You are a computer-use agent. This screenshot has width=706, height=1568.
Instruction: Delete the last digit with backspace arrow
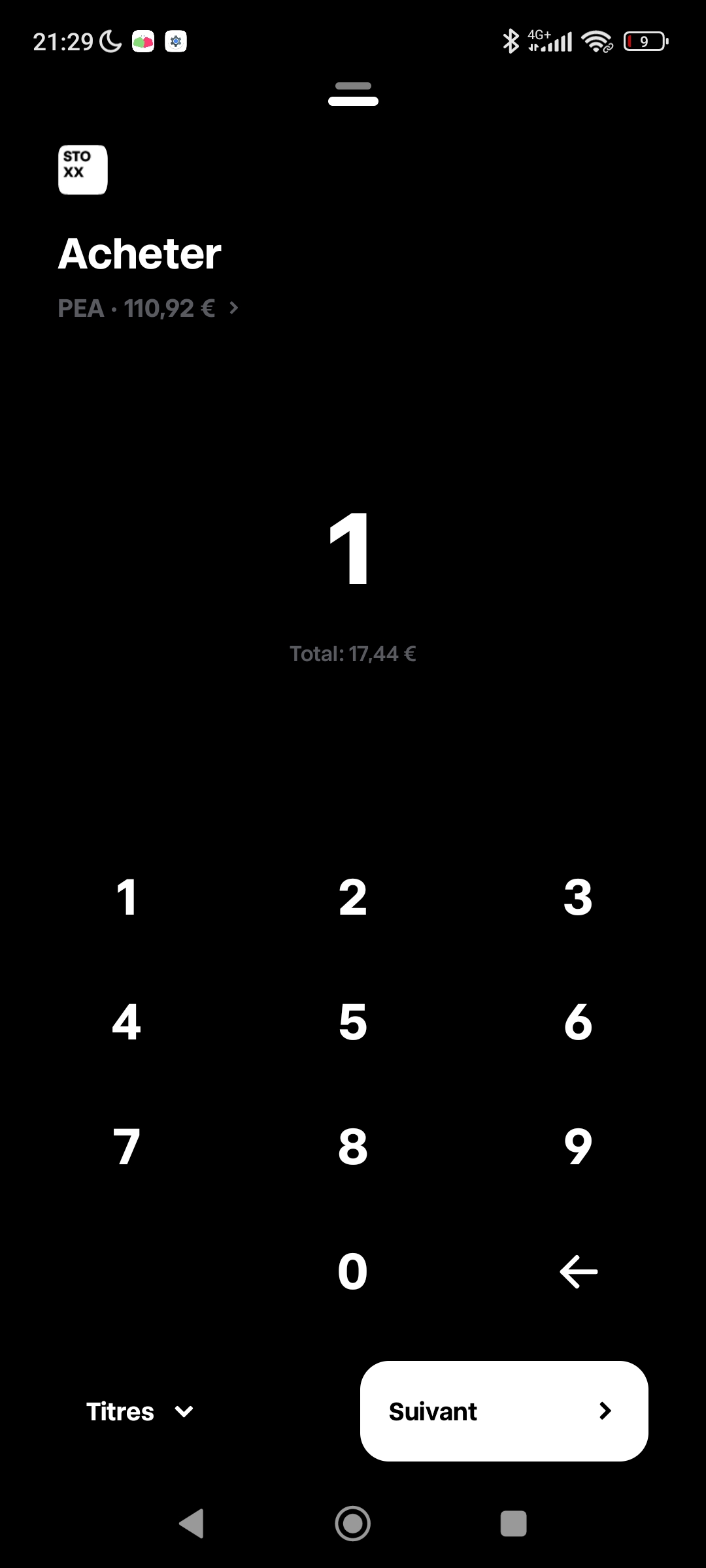pos(579,1271)
